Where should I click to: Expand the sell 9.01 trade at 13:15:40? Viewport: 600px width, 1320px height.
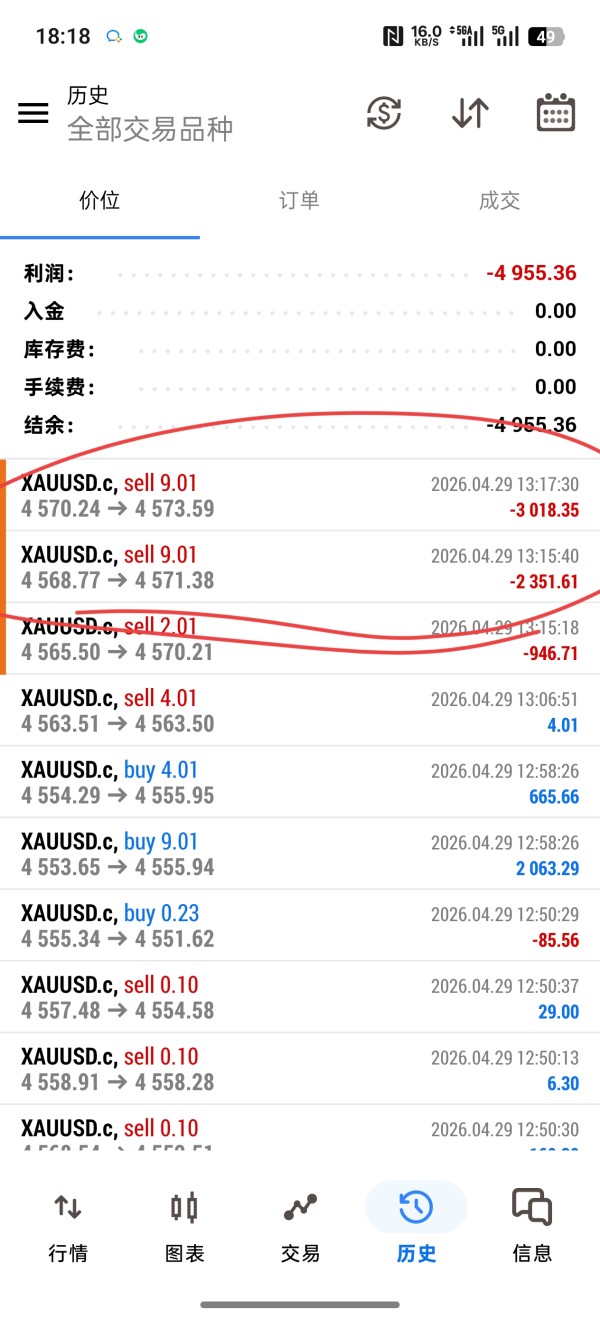300,567
